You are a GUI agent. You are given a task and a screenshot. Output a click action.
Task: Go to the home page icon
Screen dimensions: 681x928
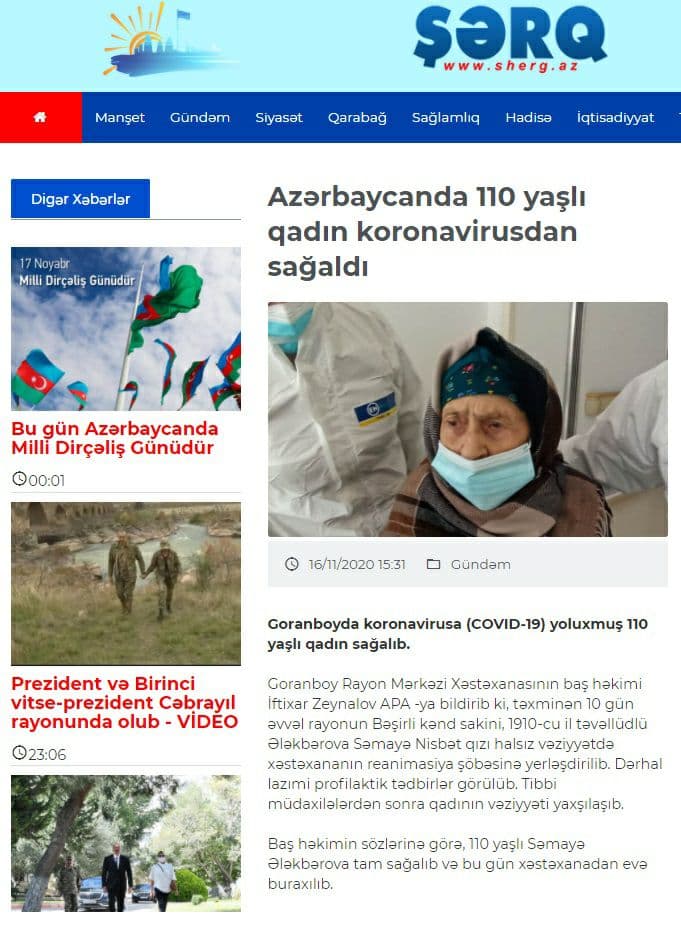[40, 117]
